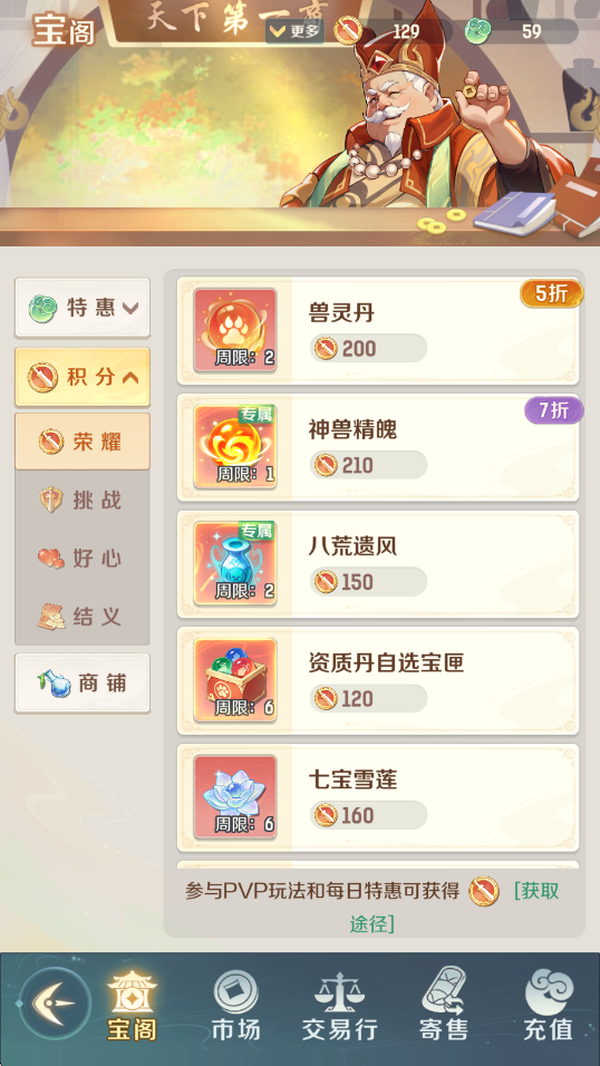The width and height of the screenshot is (600, 1066).
Task: Select the 荣耀 points tab
Action: pyautogui.click(x=82, y=441)
